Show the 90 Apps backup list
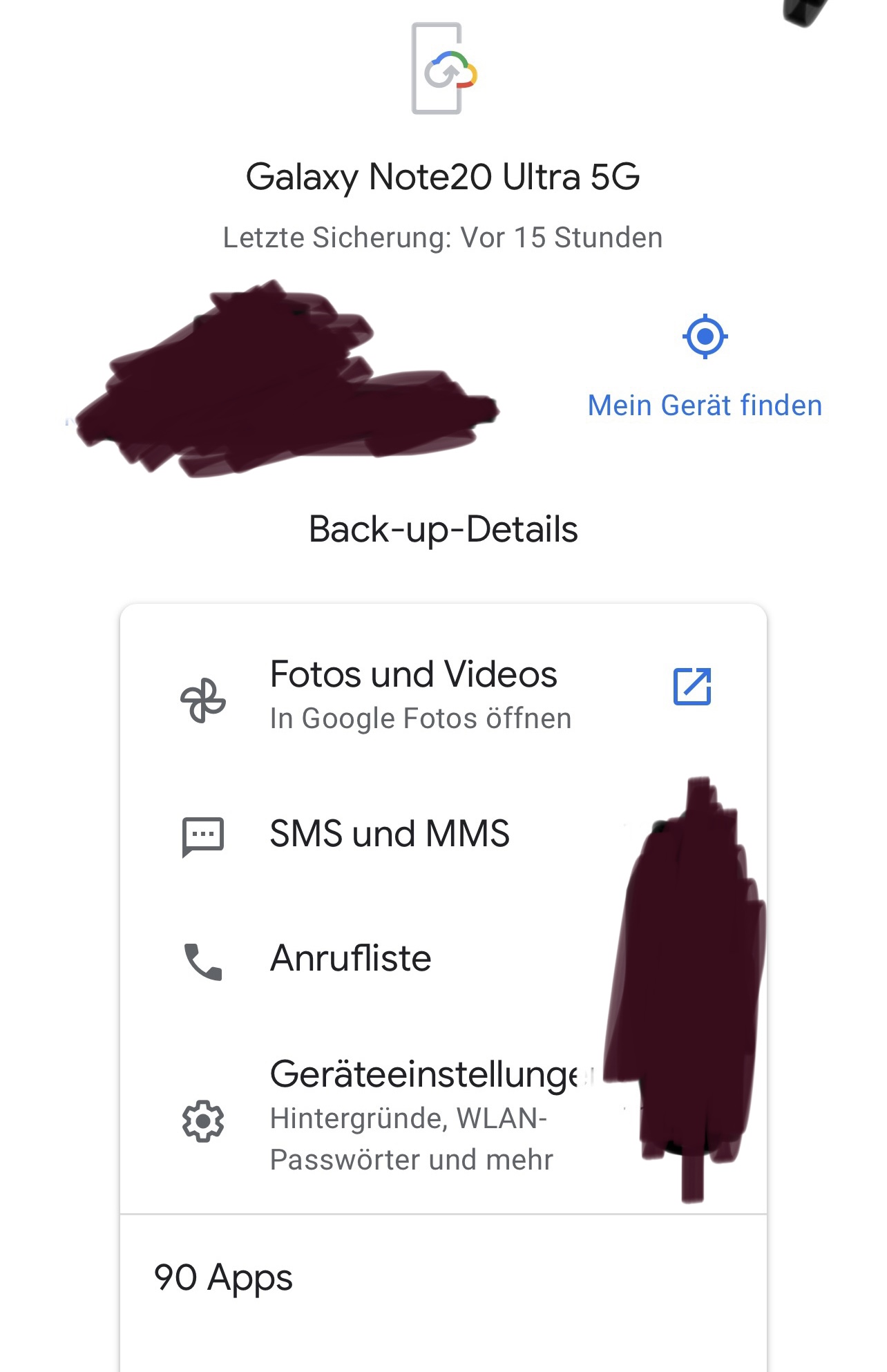The height and width of the screenshot is (1372, 887). click(x=224, y=1278)
